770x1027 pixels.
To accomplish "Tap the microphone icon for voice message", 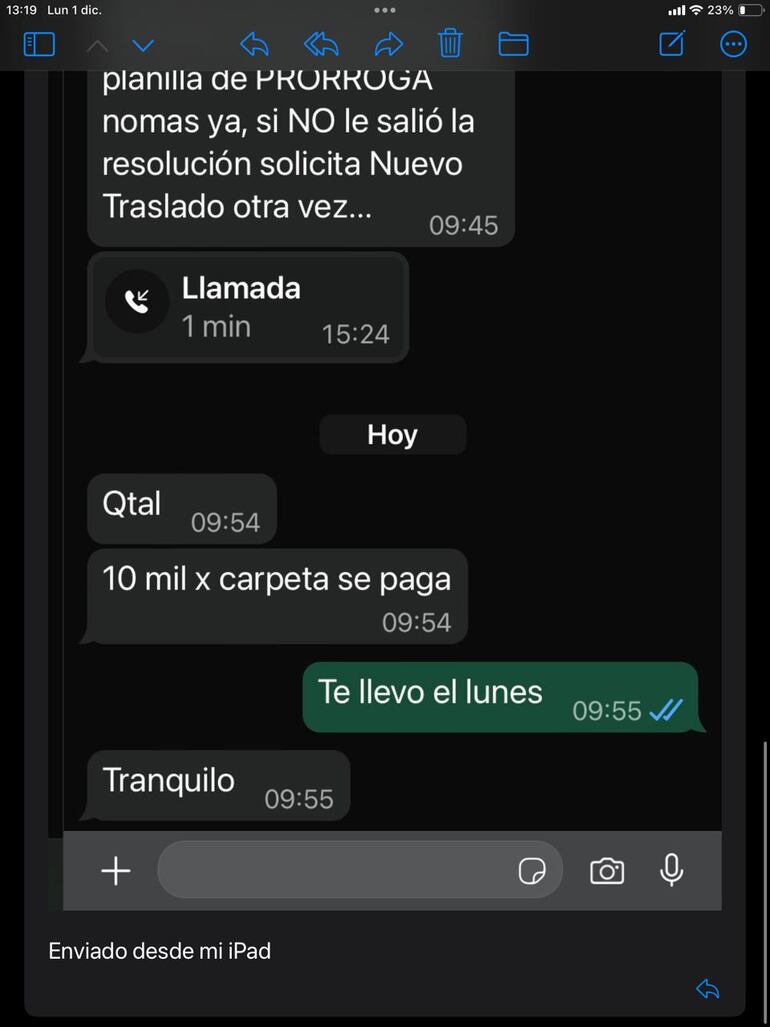I will coord(672,871).
